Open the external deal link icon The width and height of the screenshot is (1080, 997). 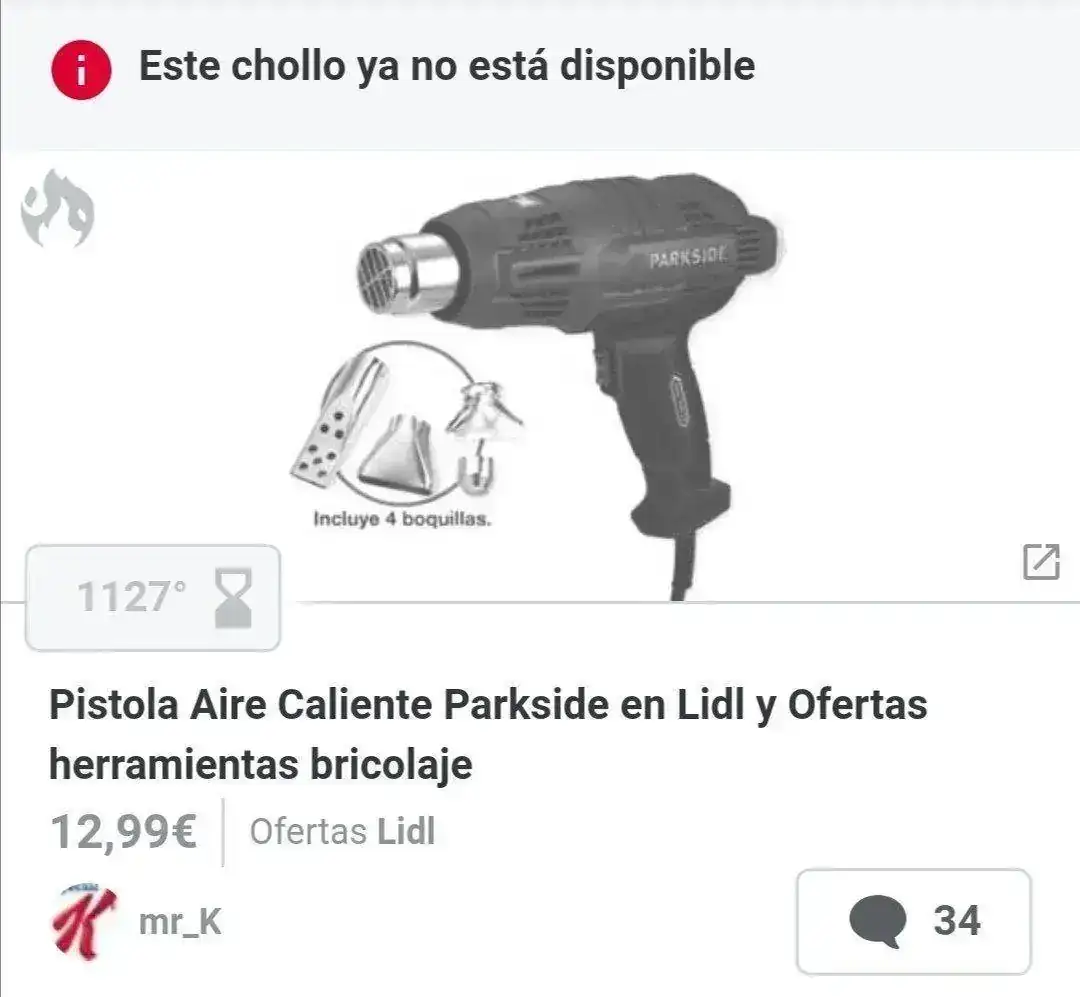coord(1041,562)
